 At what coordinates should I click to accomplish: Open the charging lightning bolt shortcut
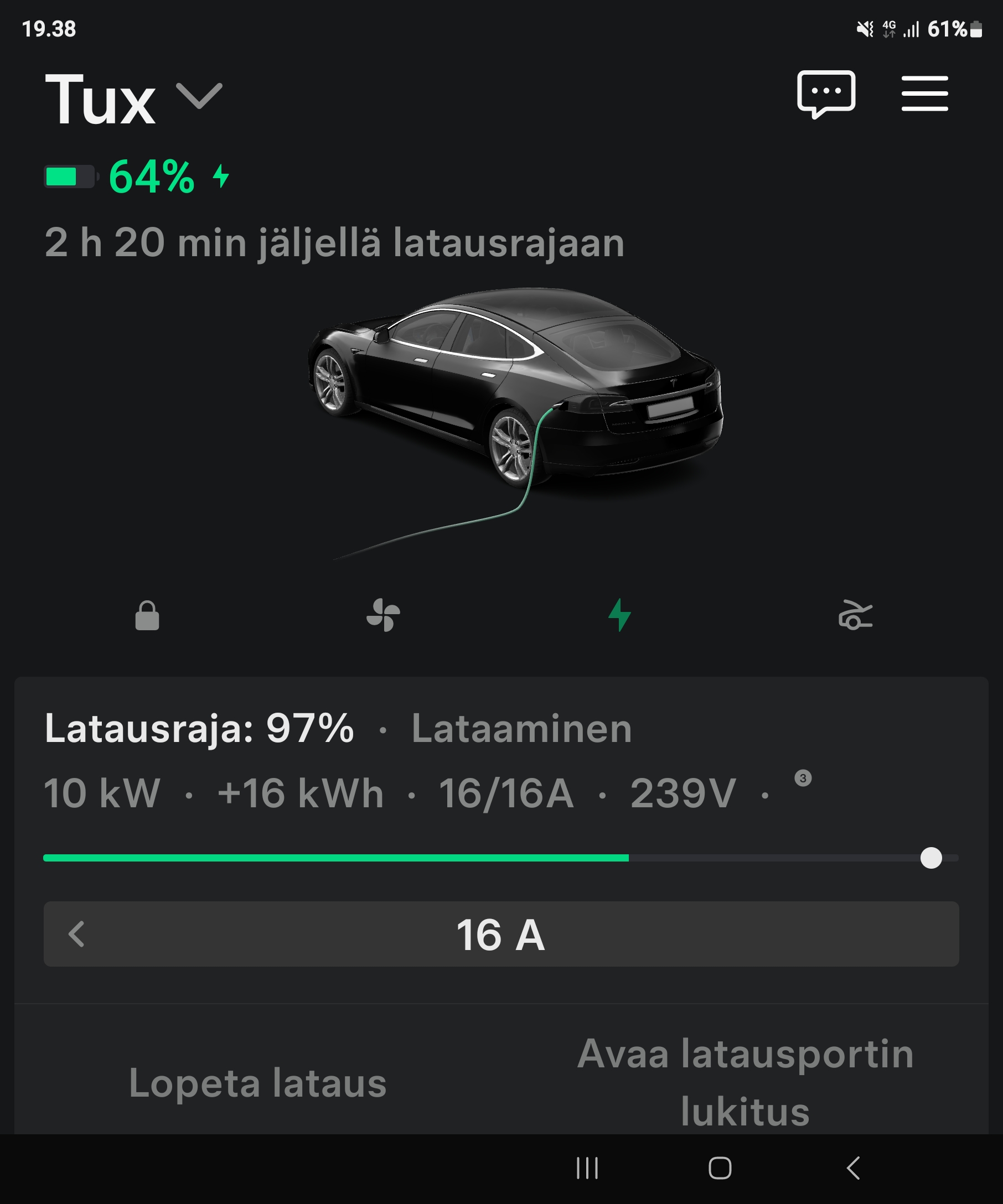click(619, 615)
